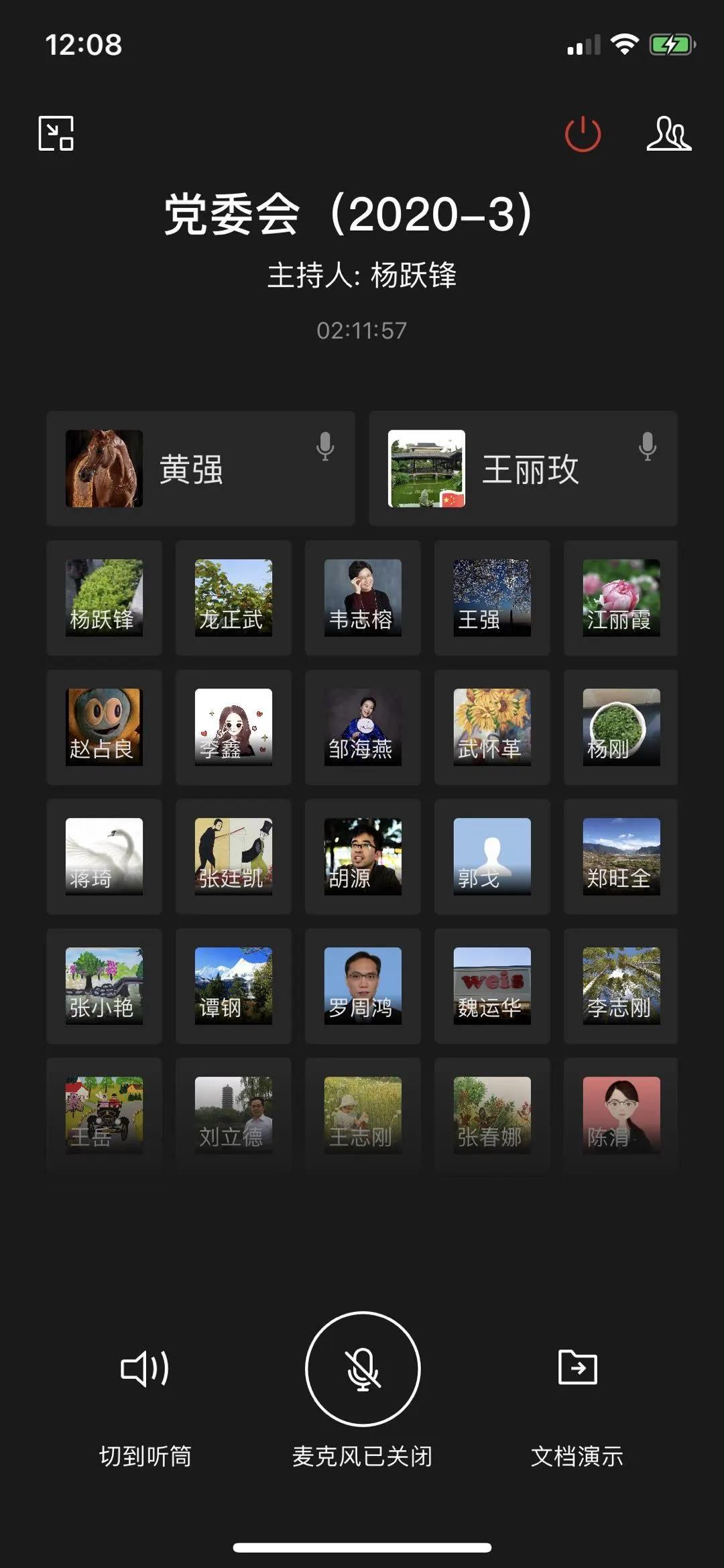The width and height of the screenshot is (724, 1568).
Task: View 江丽霞's participant tile
Action: point(621,597)
